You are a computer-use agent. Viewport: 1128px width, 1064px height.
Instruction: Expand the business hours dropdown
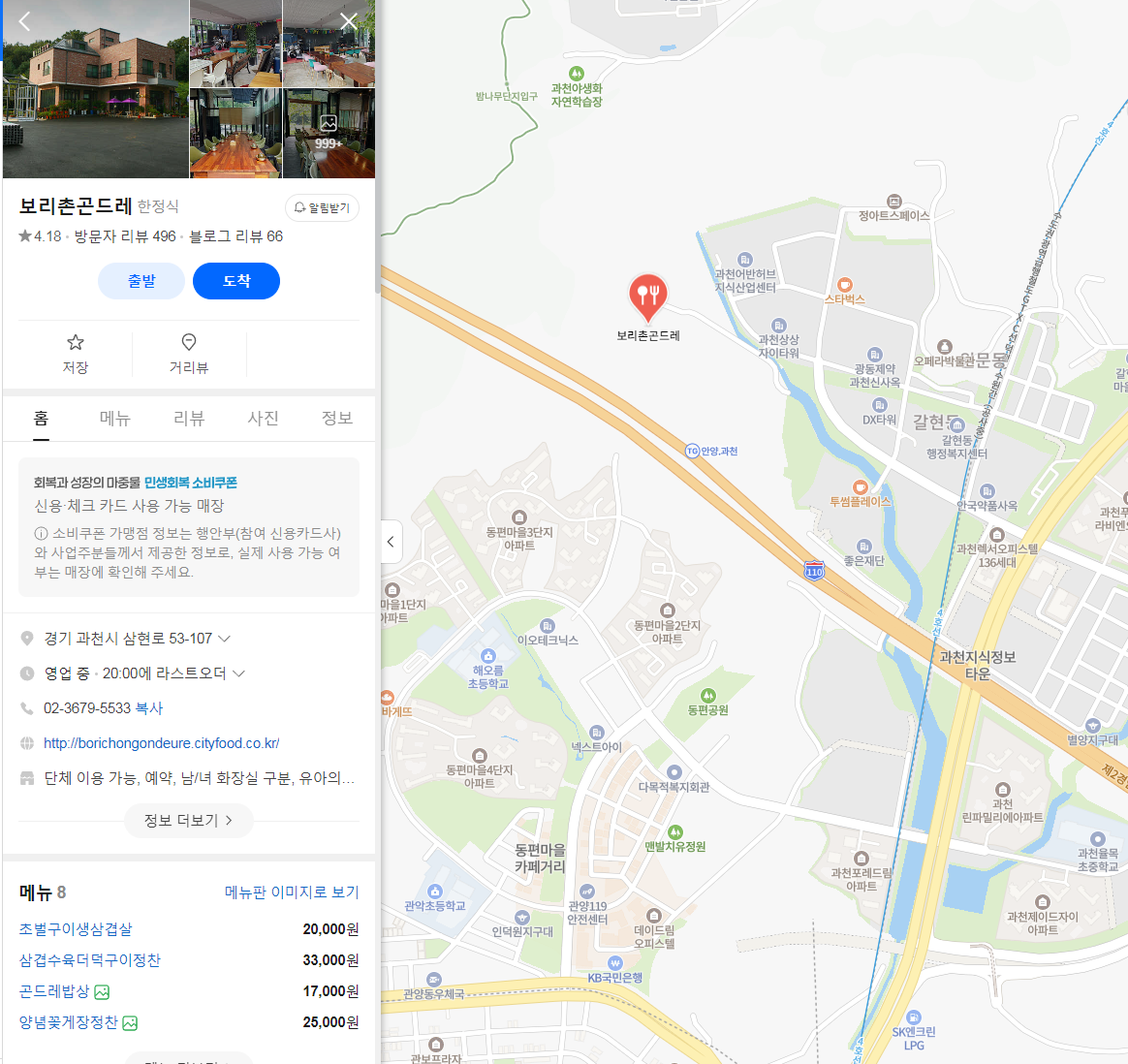coord(238,673)
